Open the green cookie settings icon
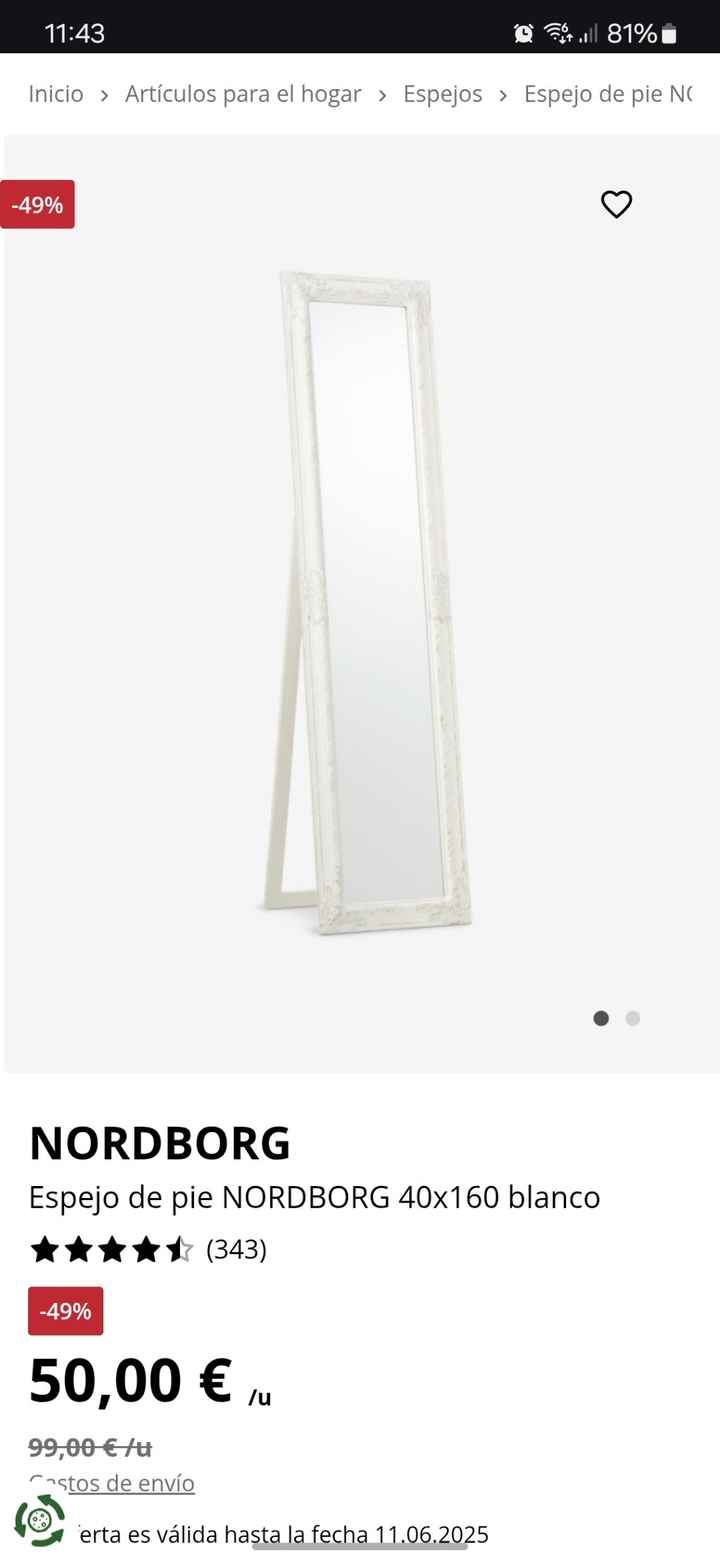 [40, 1521]
